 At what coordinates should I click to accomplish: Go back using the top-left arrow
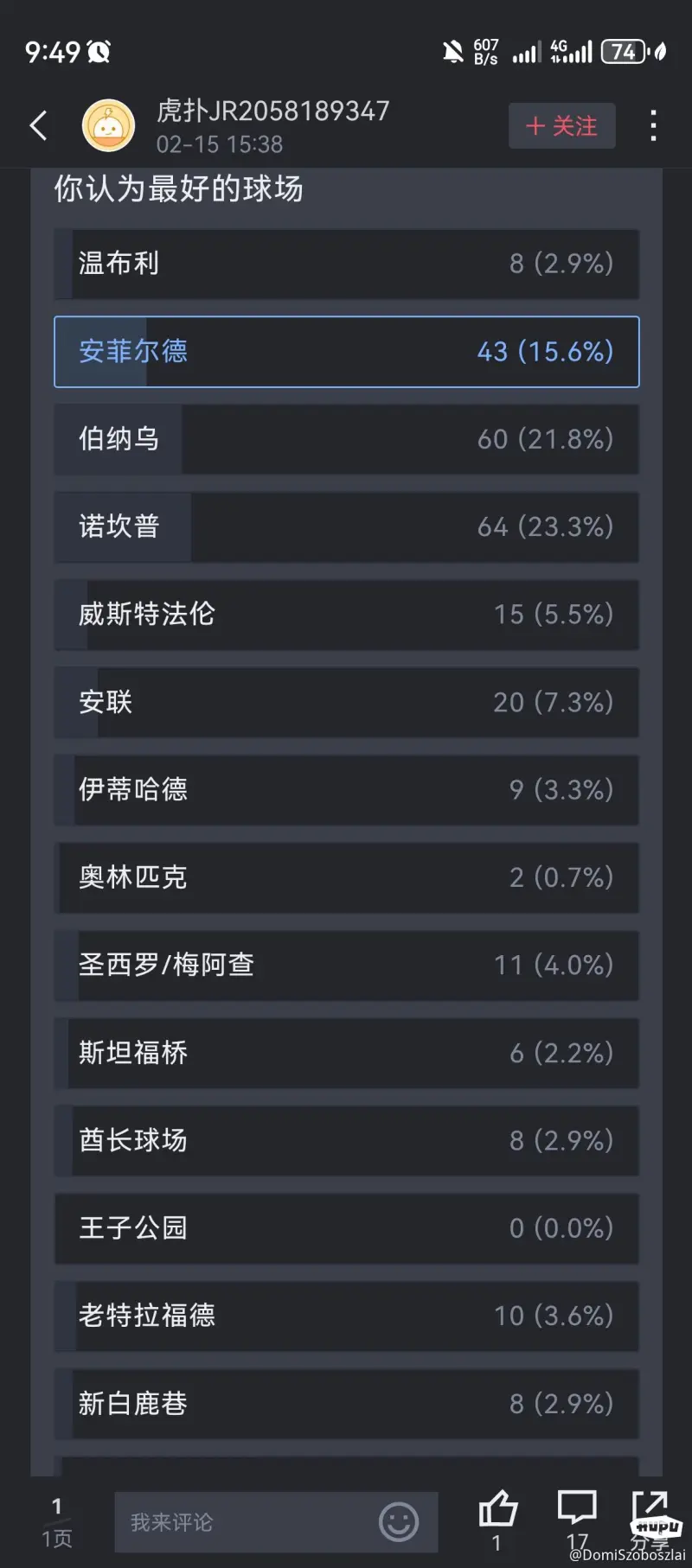38,126
